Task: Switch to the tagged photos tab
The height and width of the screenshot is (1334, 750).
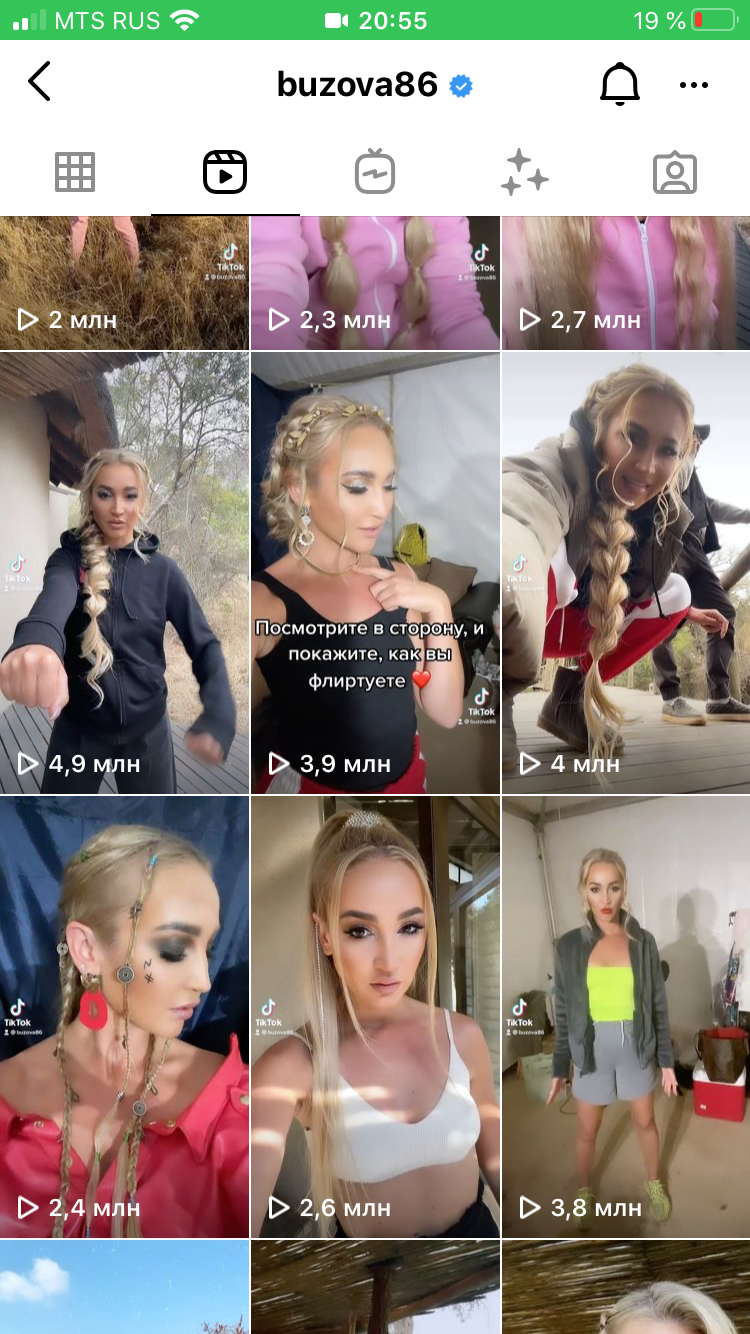Action: (x=675, y=172)
